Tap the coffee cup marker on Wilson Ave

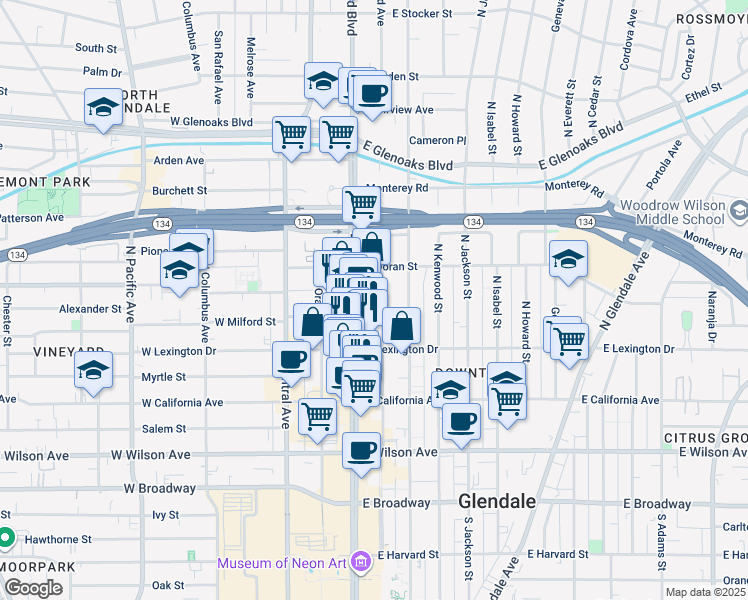361,449
